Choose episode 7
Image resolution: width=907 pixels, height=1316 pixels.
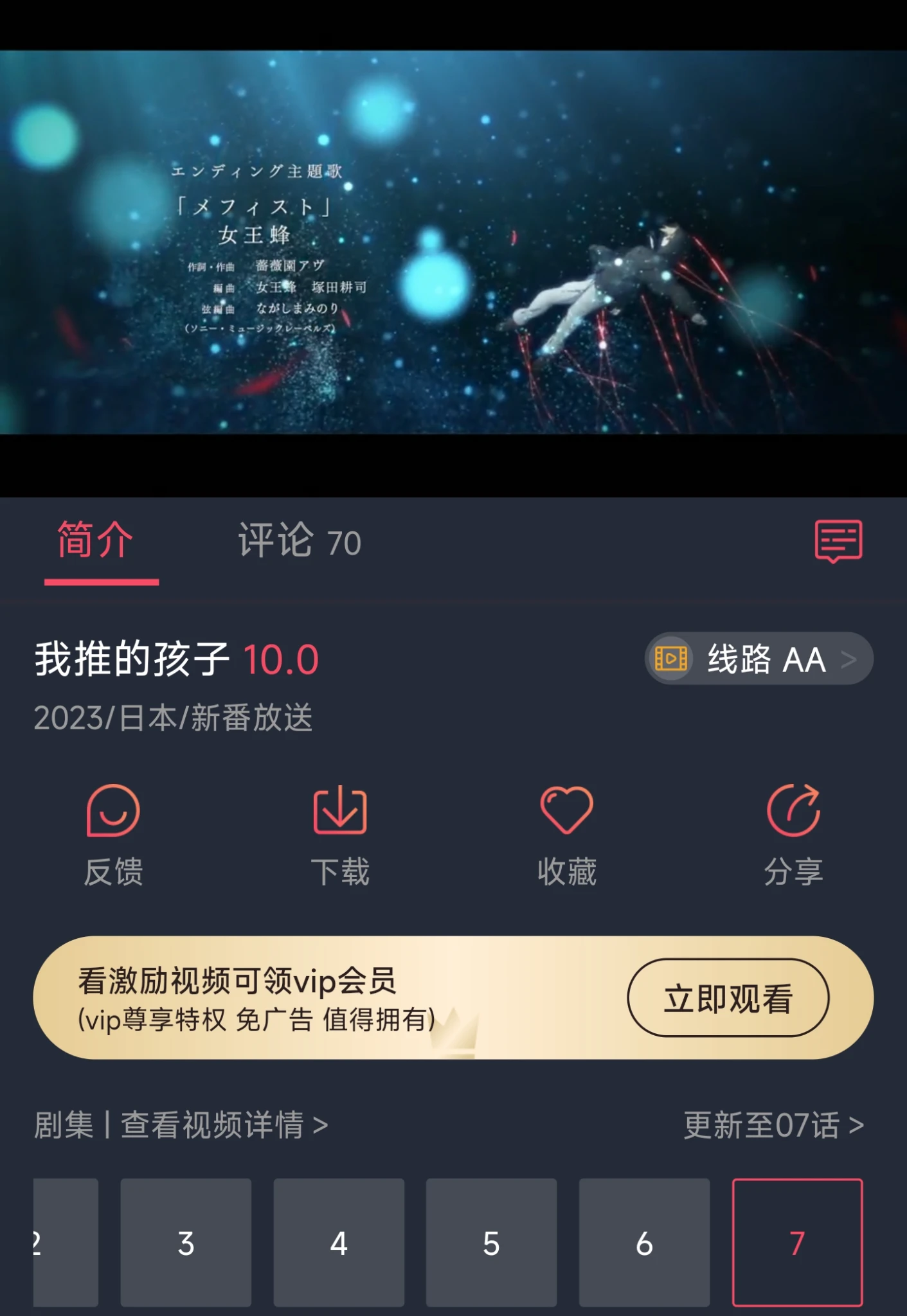(797, 1243)
